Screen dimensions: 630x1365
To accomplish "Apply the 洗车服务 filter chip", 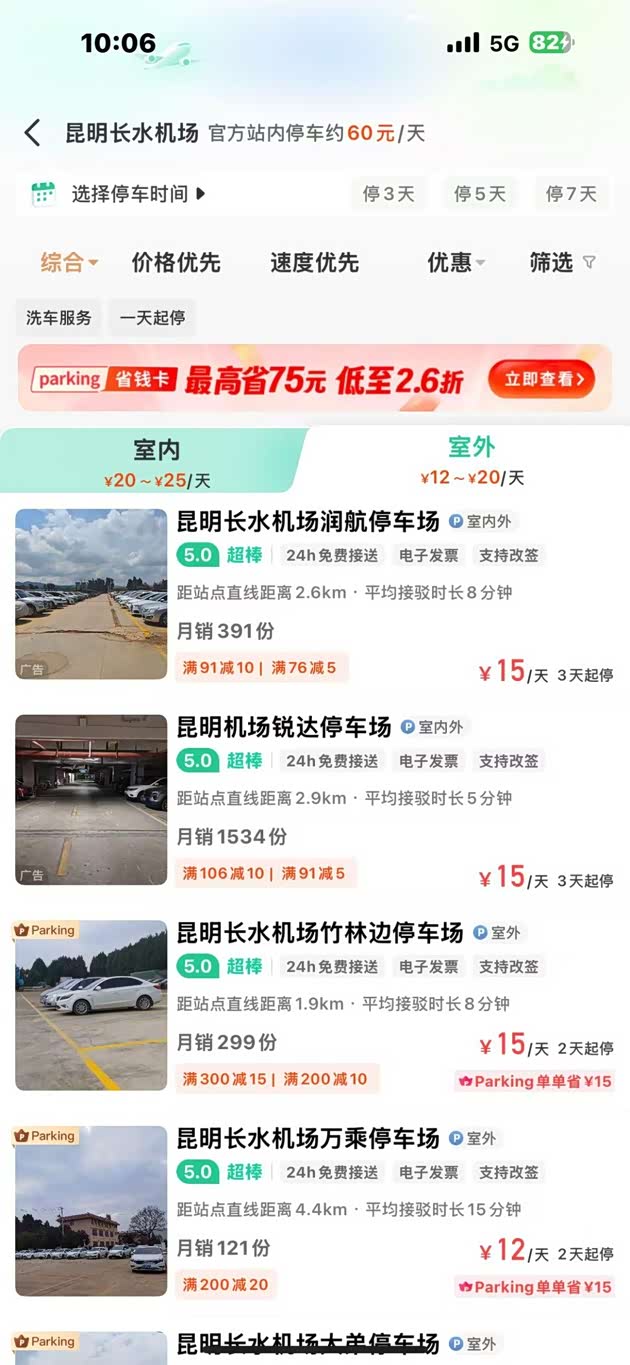I will pos(59,318).
